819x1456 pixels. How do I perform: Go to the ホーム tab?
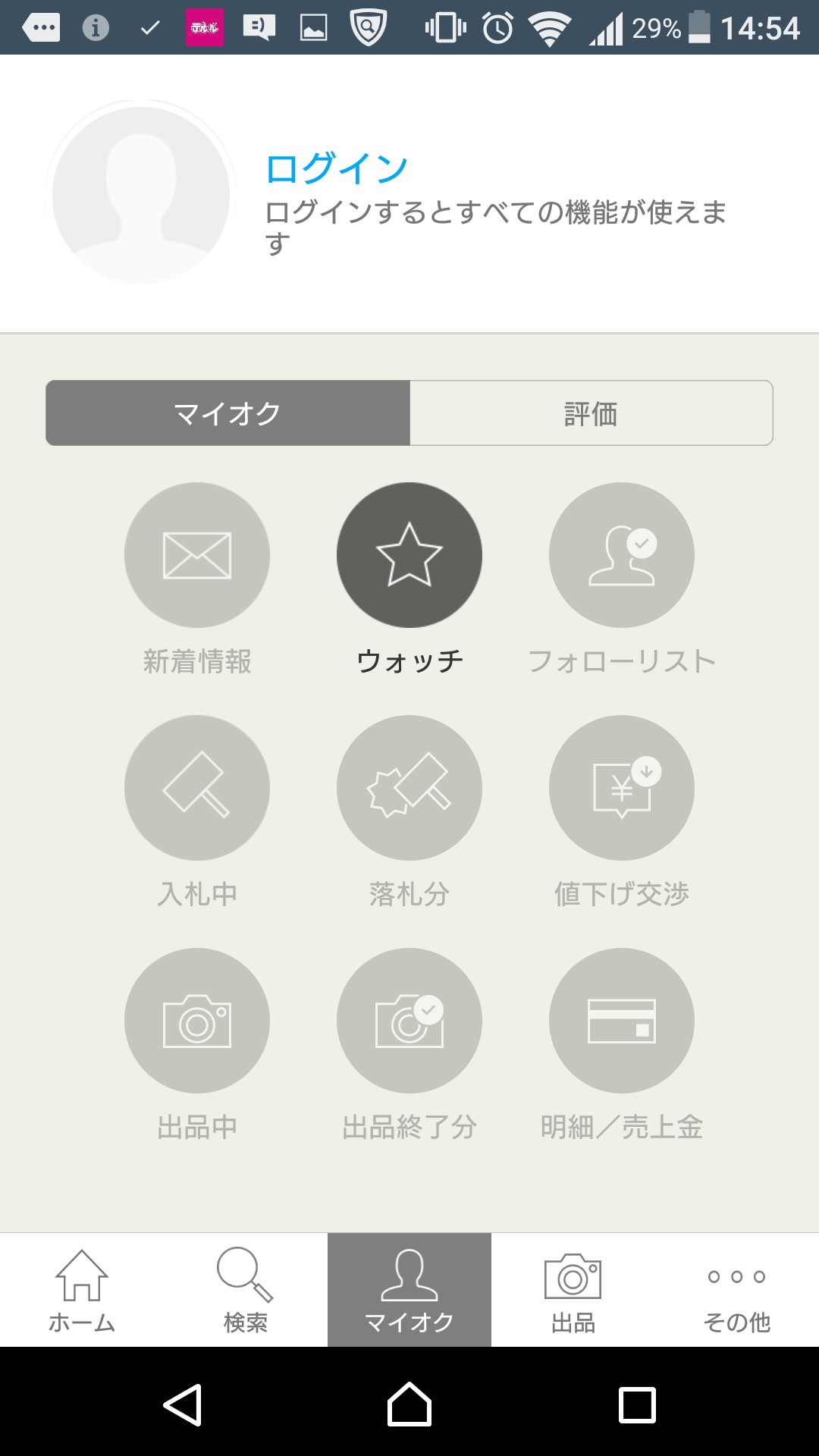[x=82, y=1291]
